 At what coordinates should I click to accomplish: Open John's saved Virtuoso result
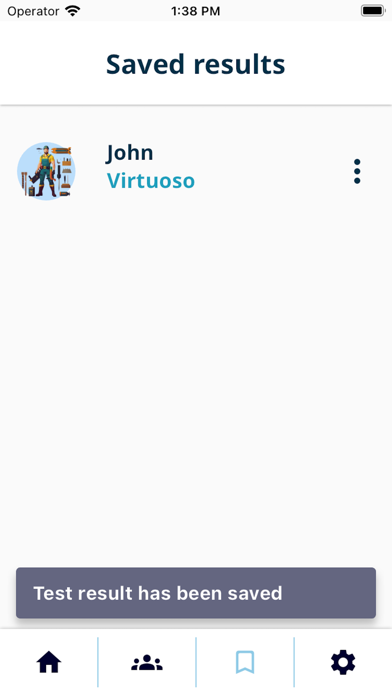pos(196,171)
